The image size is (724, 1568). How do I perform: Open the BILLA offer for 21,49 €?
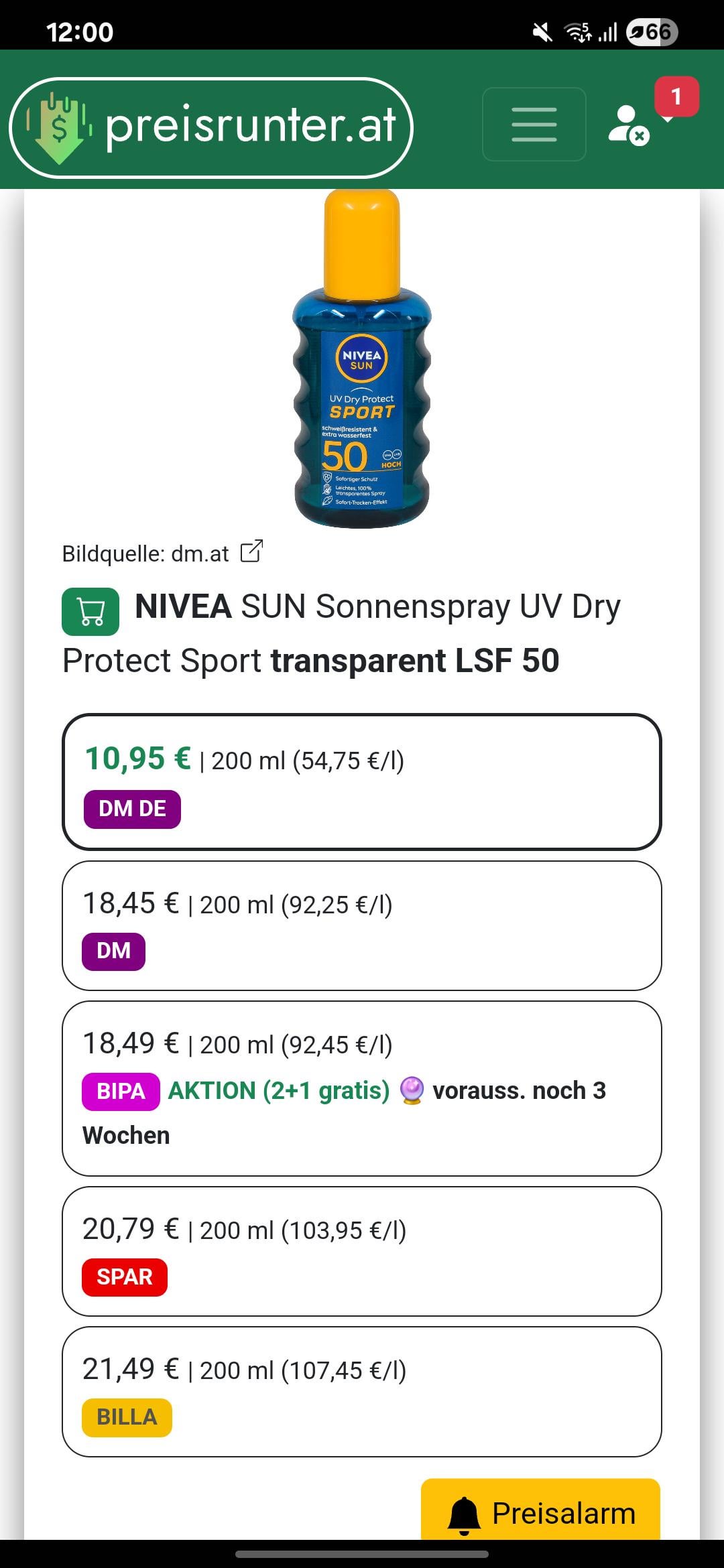362,1391
